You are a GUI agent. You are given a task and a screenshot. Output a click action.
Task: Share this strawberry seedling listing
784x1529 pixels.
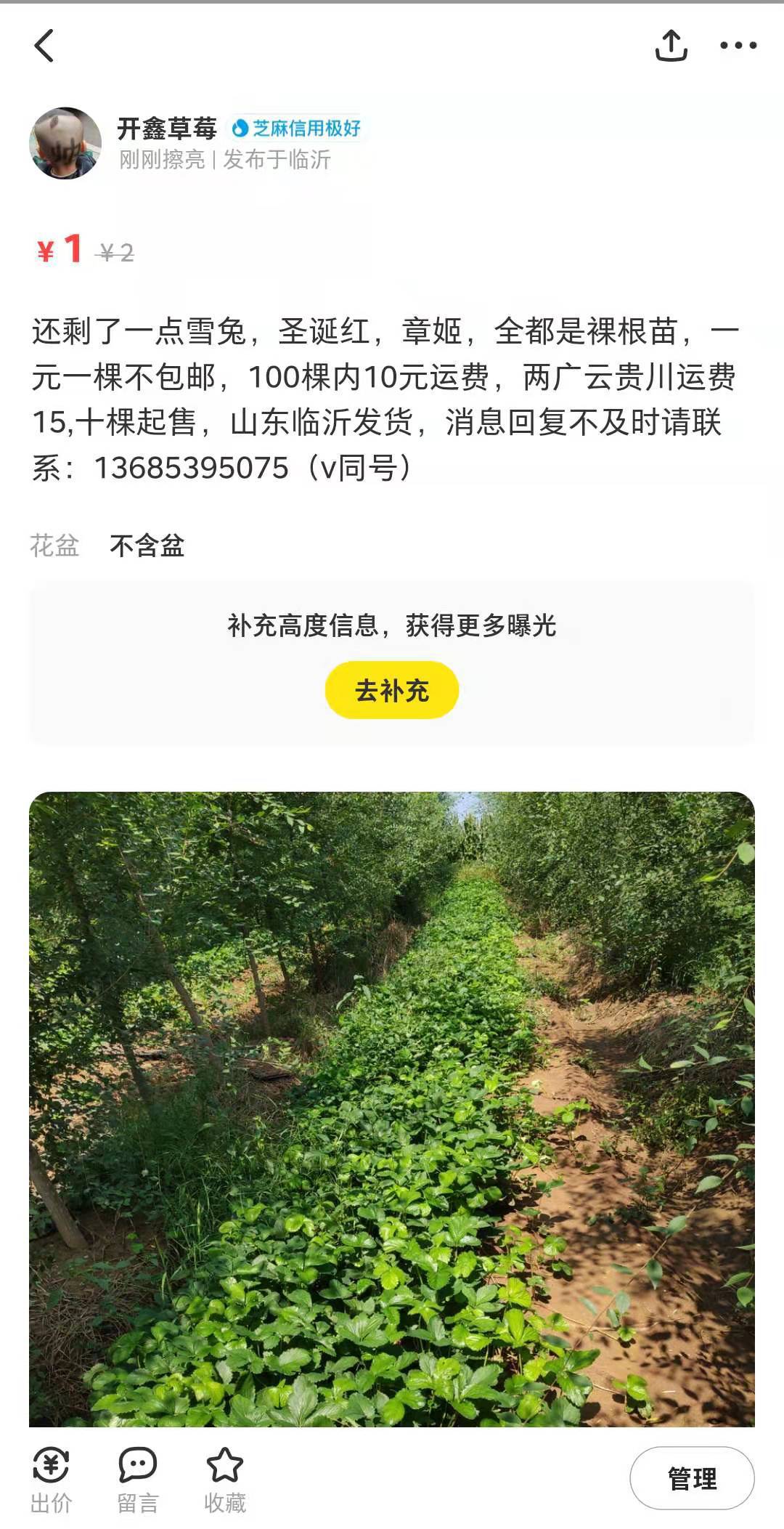671,46
